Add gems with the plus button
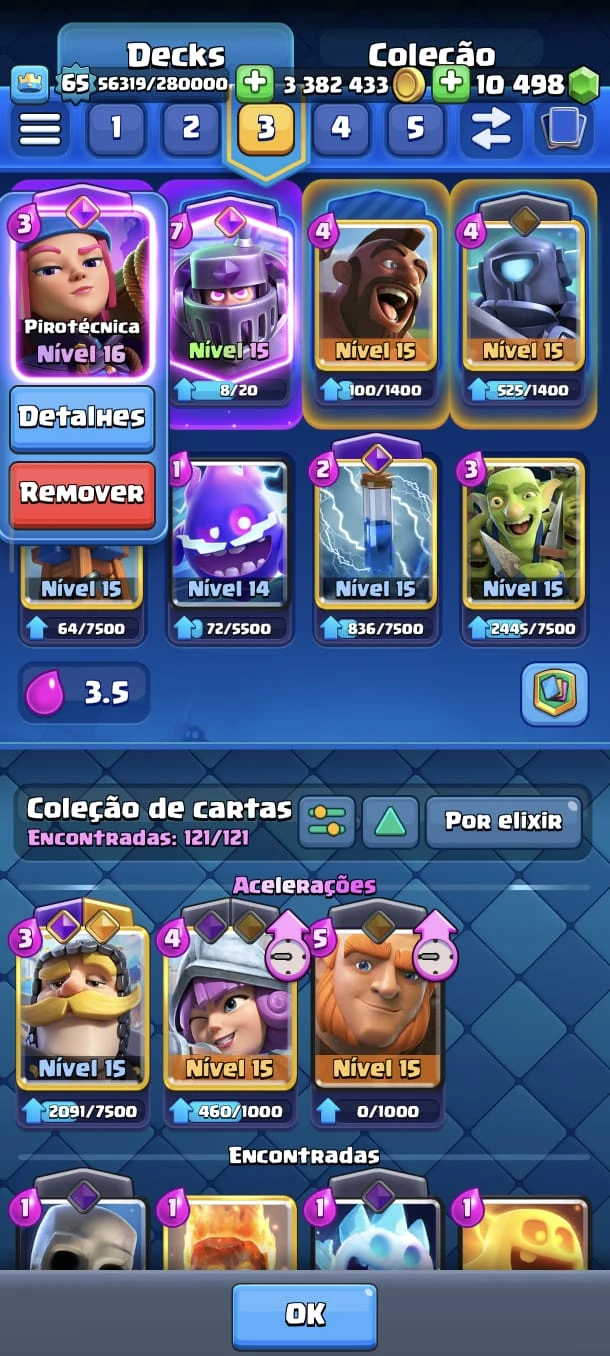610x1356 pixels. click(450, 84)
